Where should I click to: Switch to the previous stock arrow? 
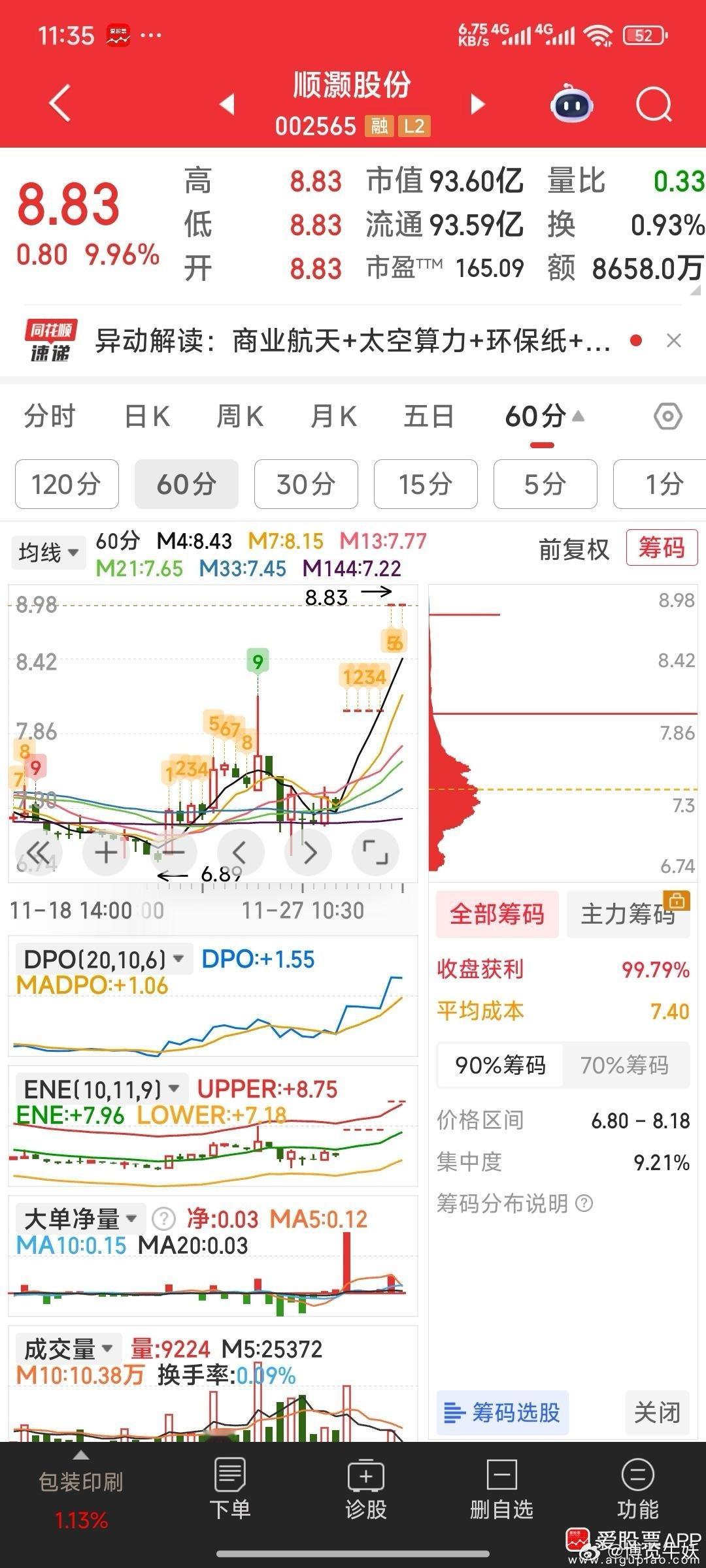coord(227,104)
